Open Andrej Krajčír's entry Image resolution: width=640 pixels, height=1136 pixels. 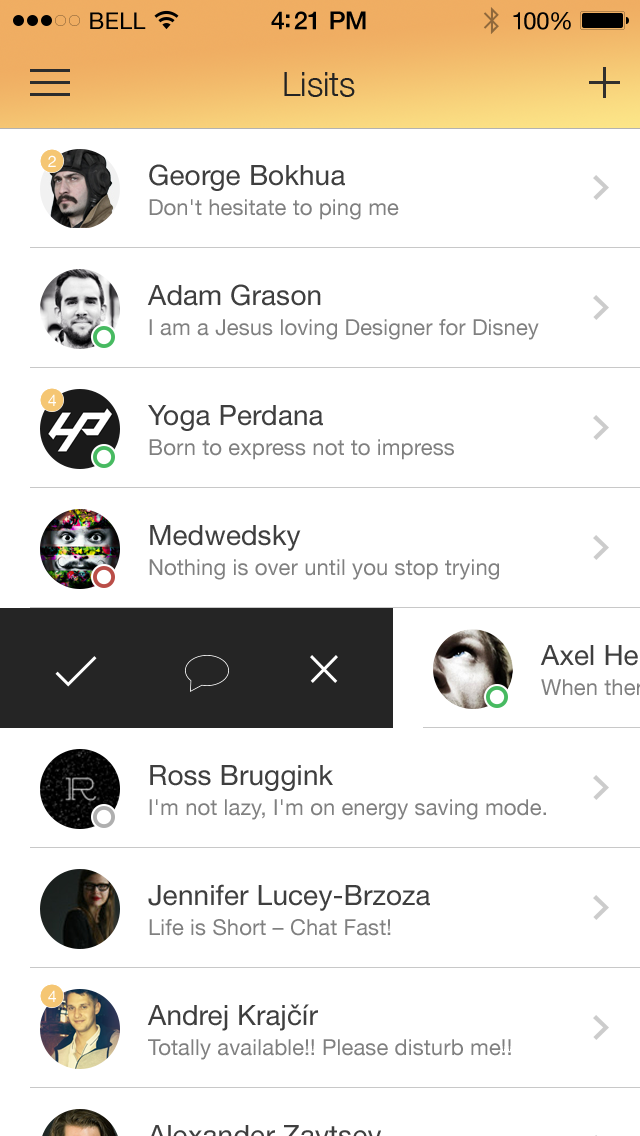click(330, 1029)
